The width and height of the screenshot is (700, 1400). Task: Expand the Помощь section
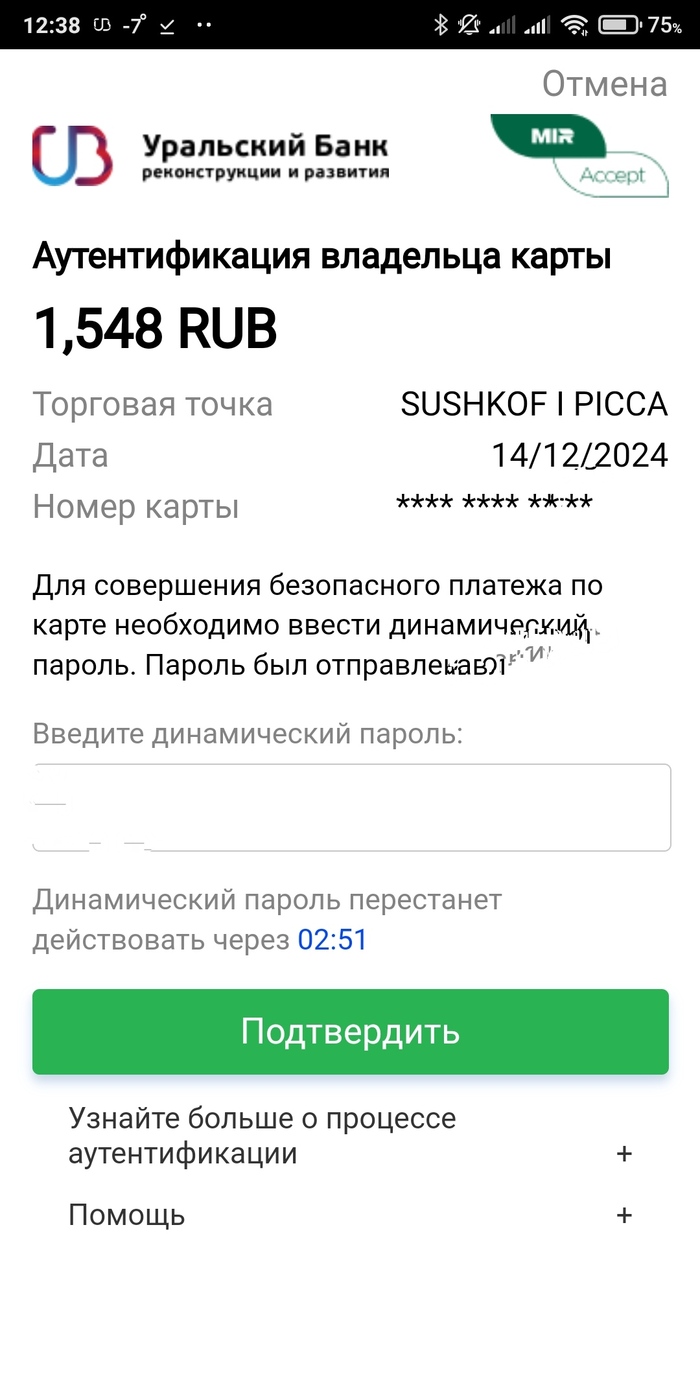(x=350, y=1215)
